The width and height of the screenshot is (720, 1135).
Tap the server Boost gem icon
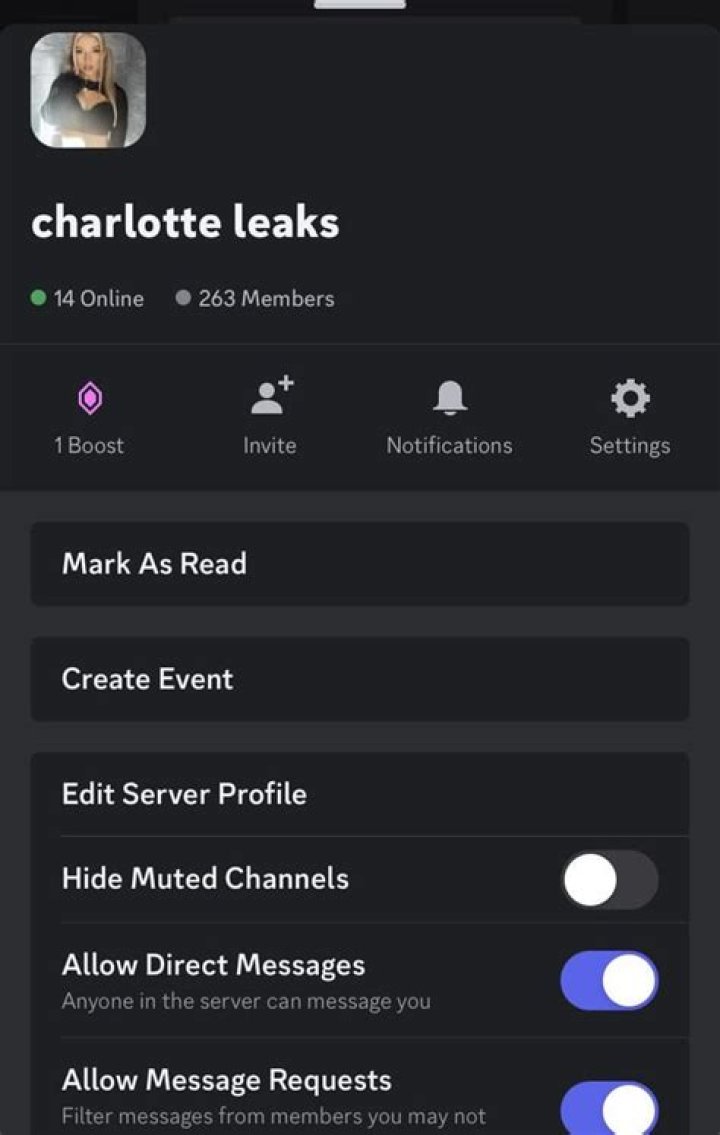[89, 396]
